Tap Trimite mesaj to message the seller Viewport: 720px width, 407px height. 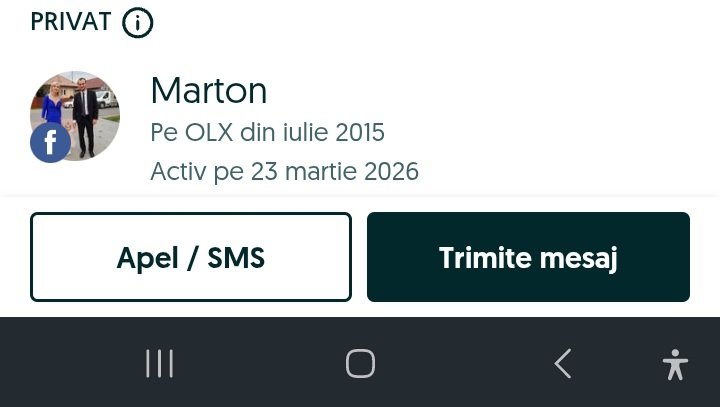coord(528,258)
